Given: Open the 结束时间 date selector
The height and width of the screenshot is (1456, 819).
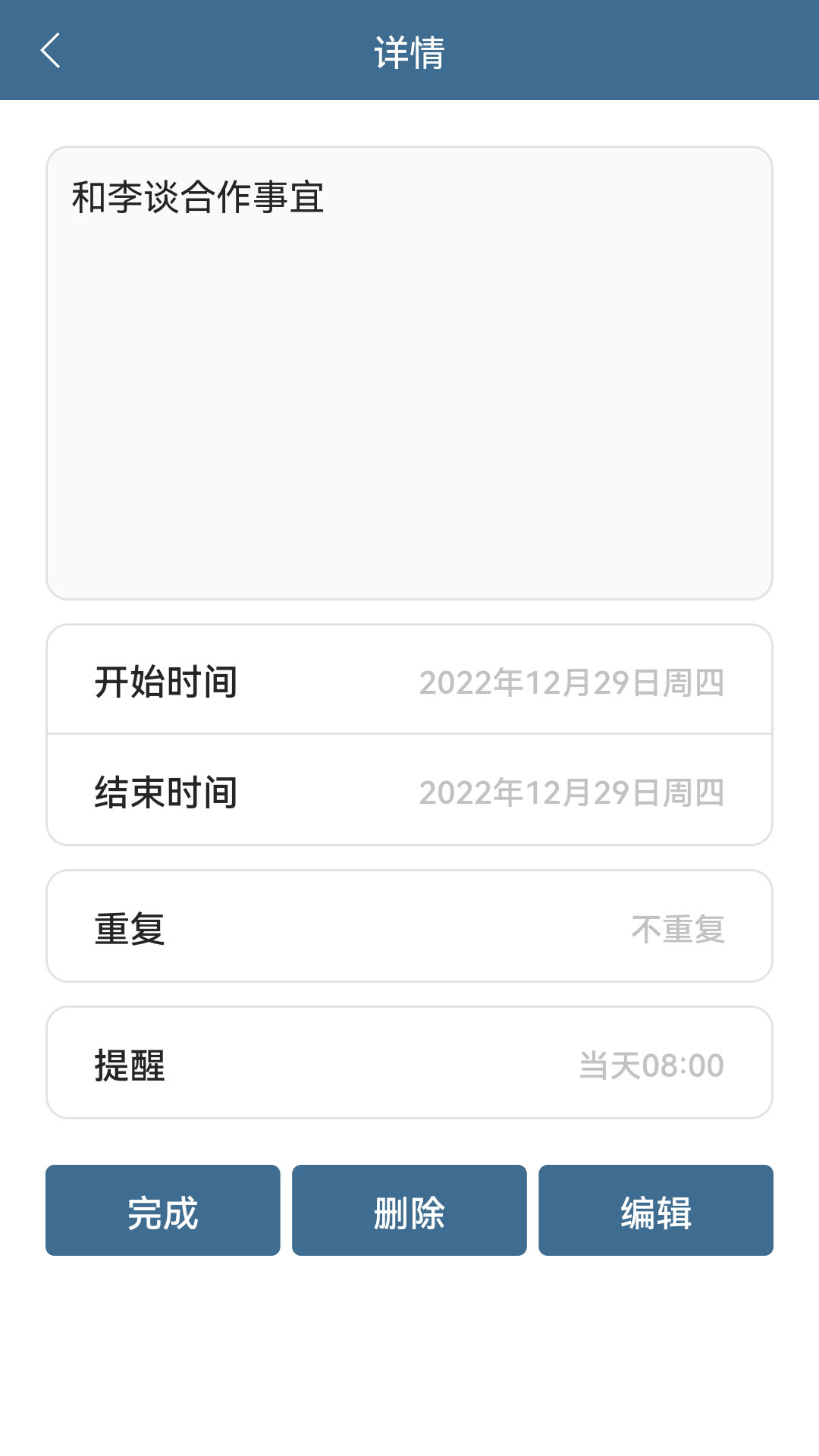Looking at the screenshot, I should 409,791.
